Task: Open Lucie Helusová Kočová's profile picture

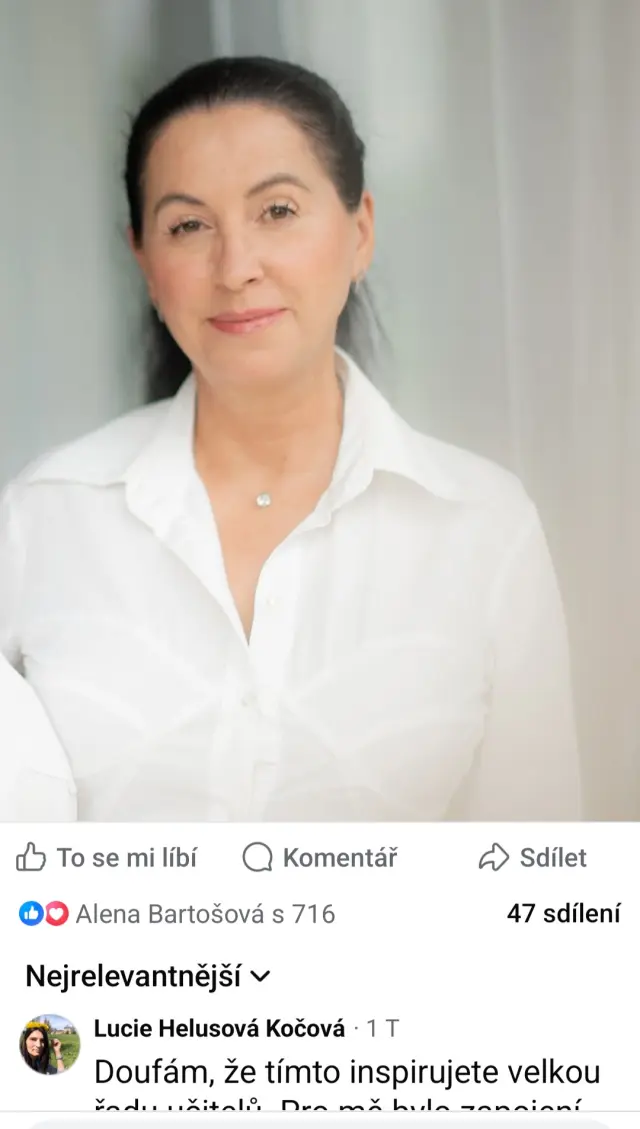Action: point(49,1044)
